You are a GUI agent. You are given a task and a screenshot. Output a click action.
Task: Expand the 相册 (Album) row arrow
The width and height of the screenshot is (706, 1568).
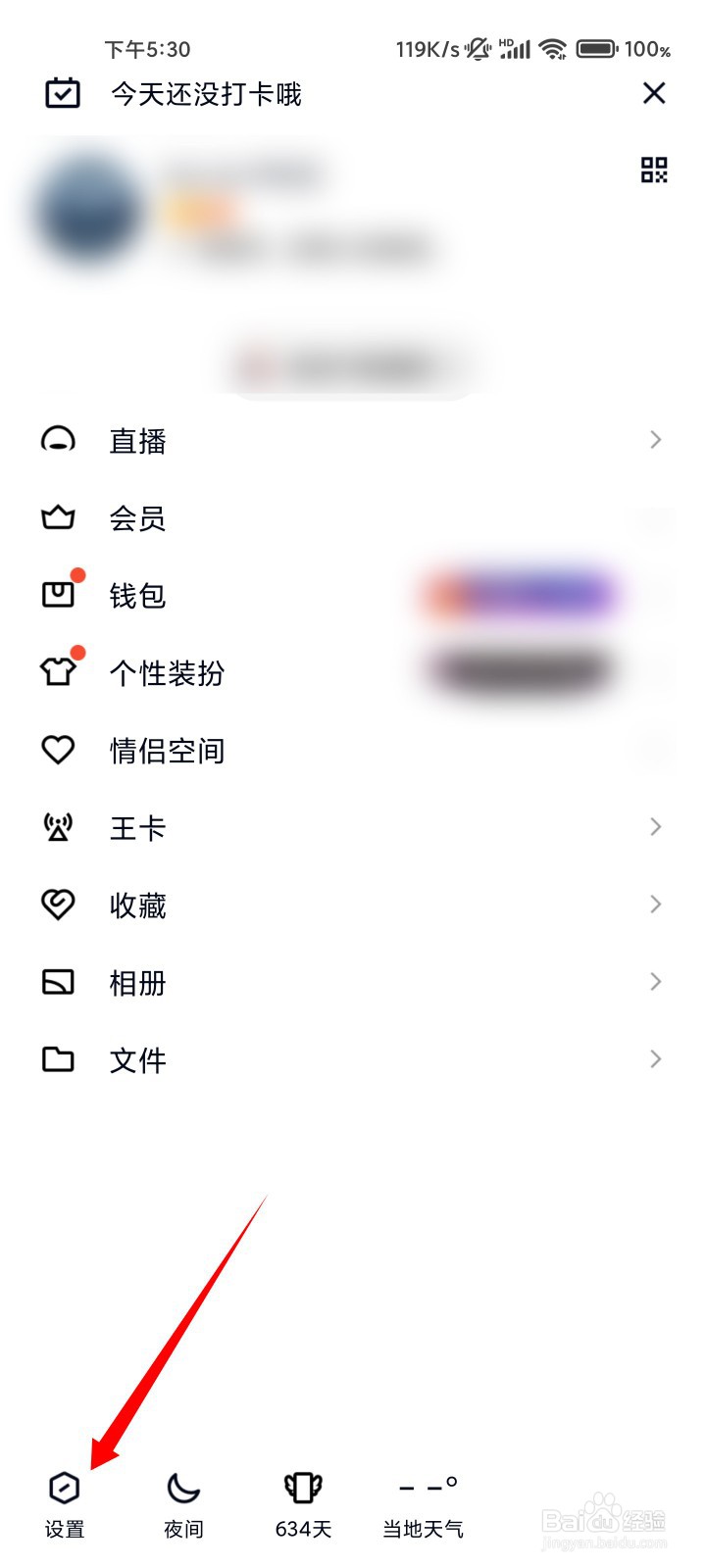[x=655, y=981]
